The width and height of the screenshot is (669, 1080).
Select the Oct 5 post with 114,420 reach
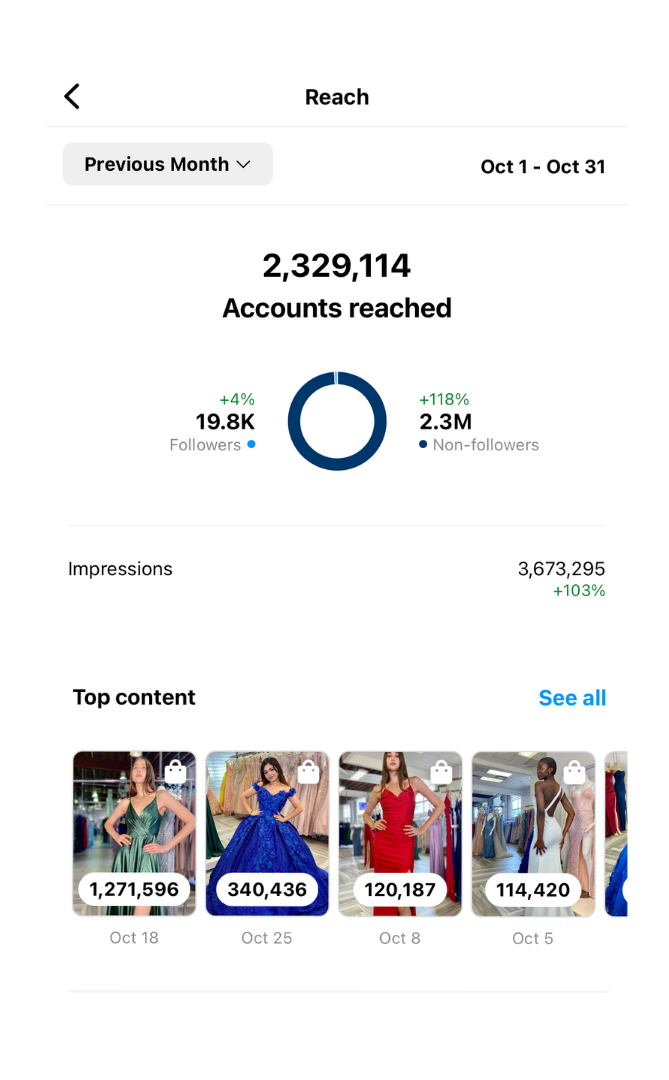tap(533, 833)
